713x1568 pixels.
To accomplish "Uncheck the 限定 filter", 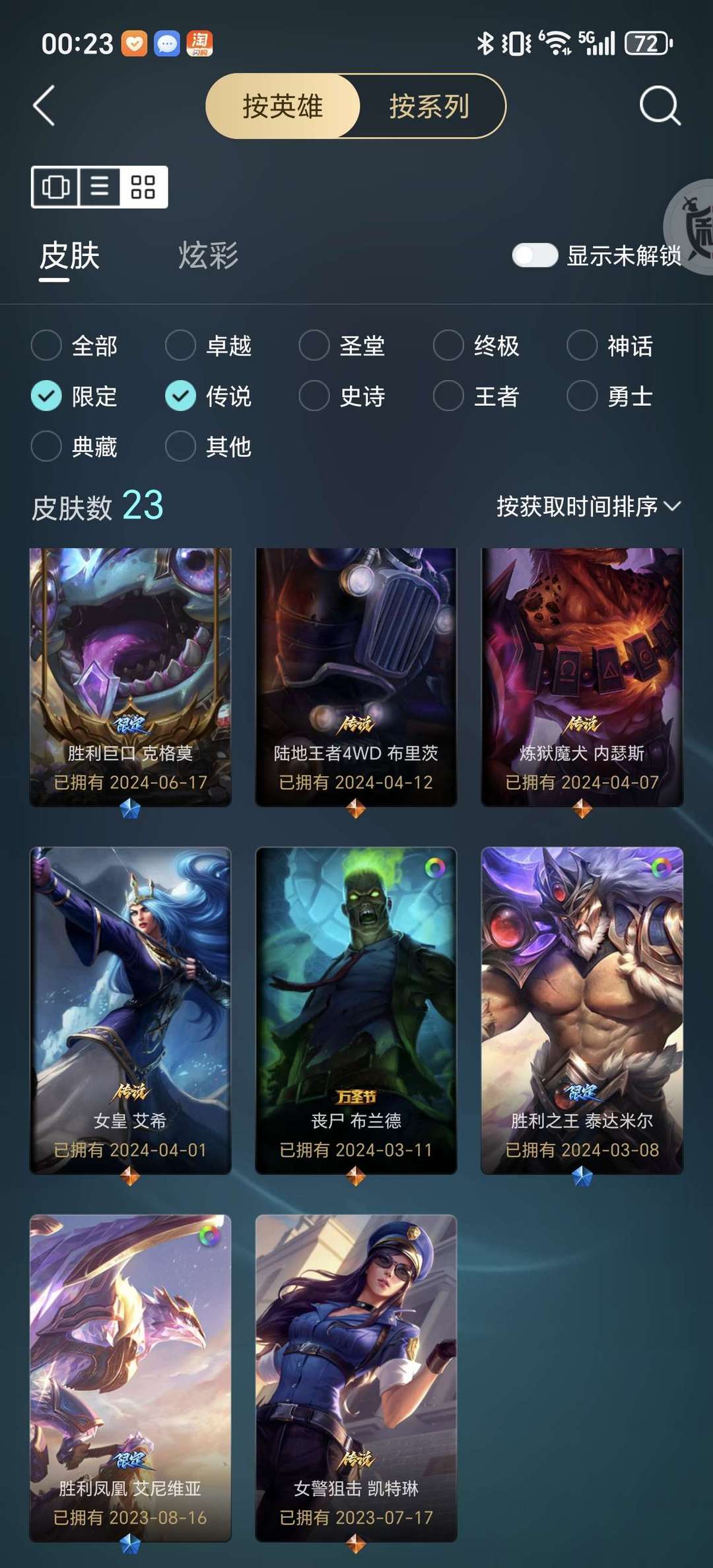I will (x=46, y=397).
